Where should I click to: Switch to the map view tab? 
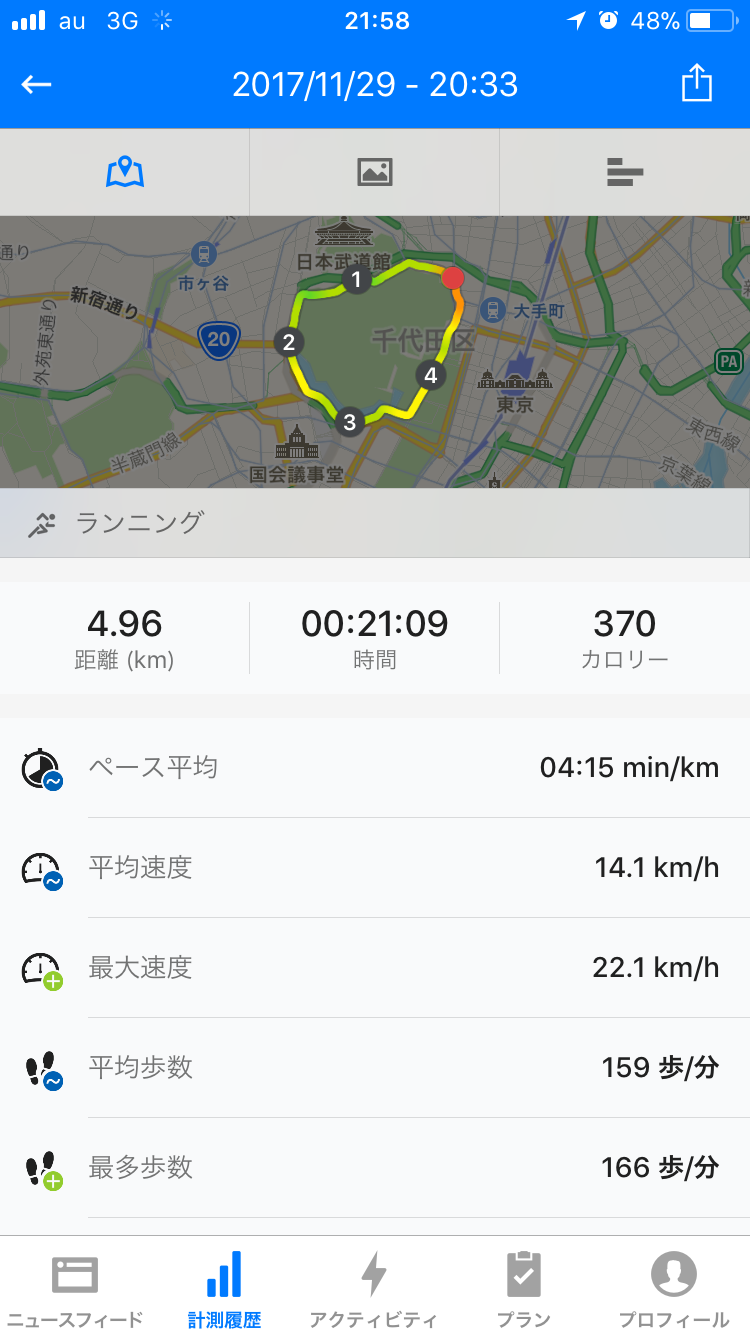125,172
